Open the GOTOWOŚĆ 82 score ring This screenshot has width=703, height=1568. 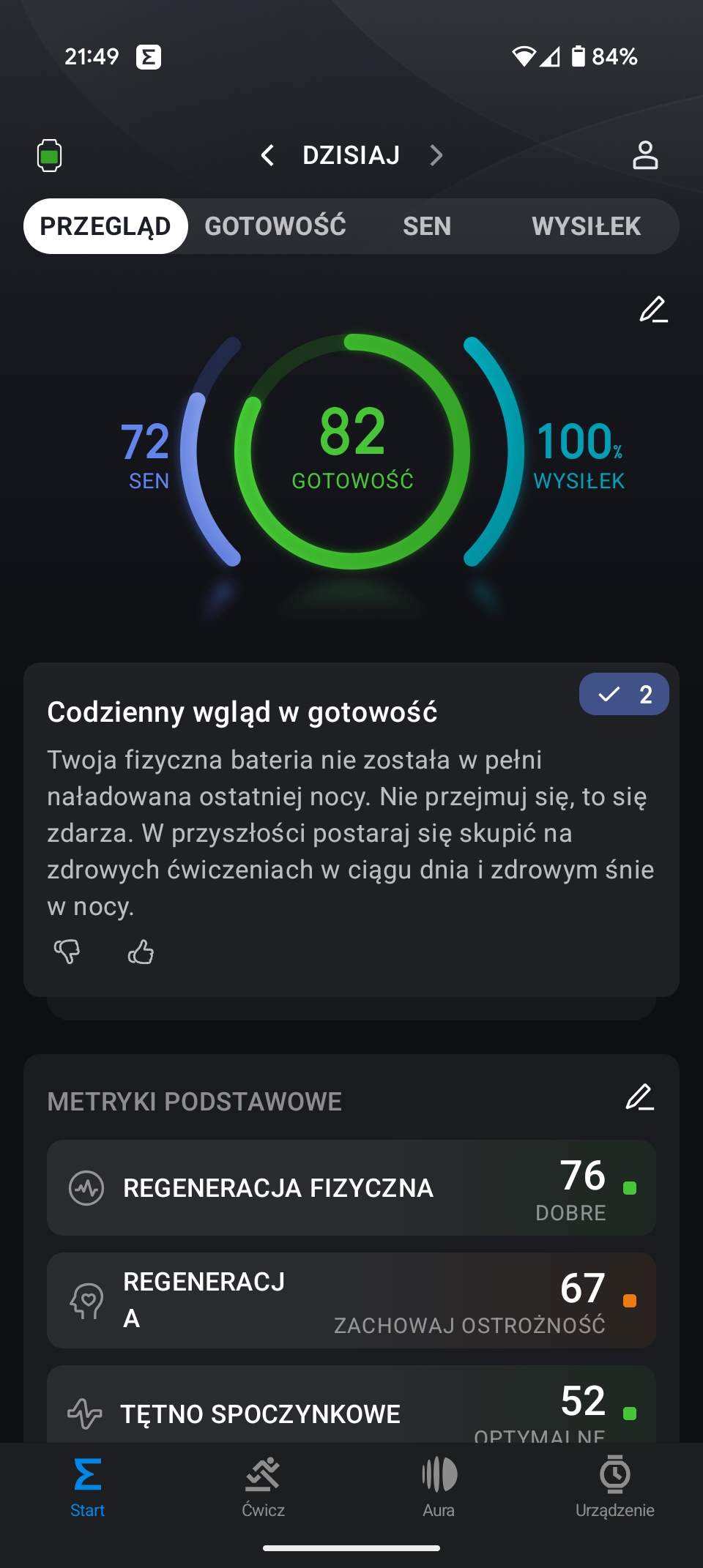coord(352,451)
